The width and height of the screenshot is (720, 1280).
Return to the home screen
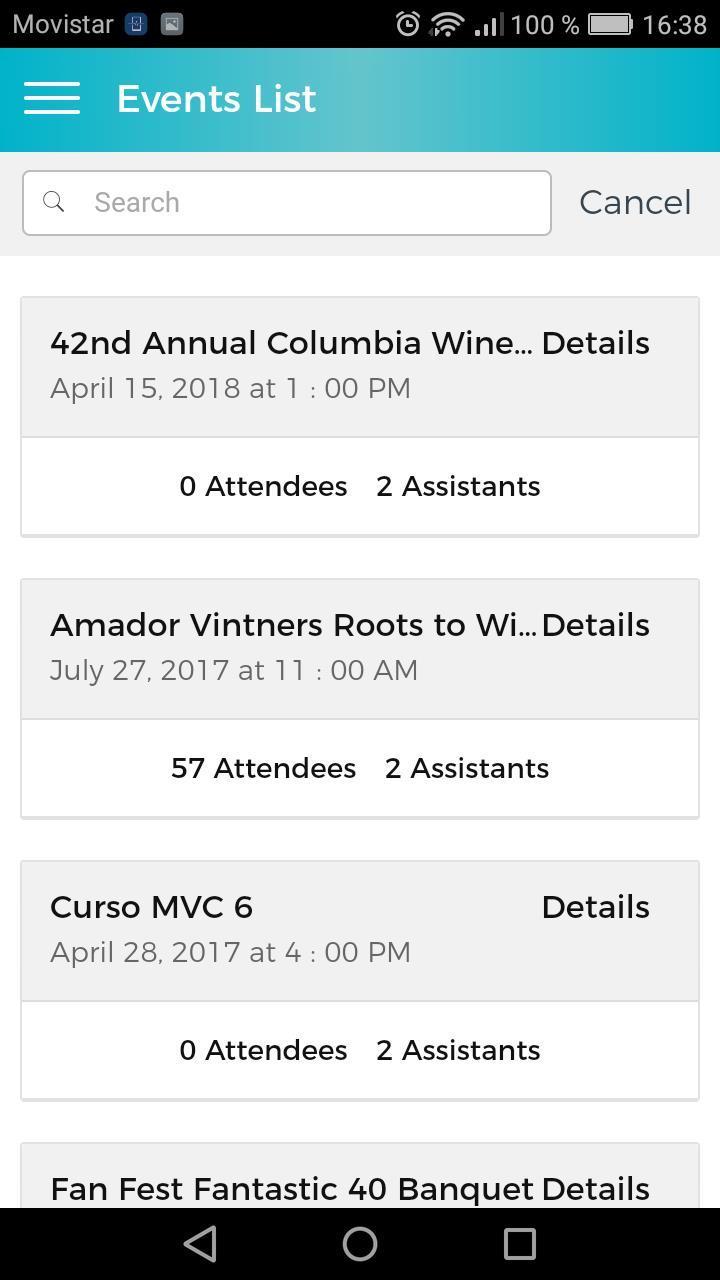(x=360, y=1244)
